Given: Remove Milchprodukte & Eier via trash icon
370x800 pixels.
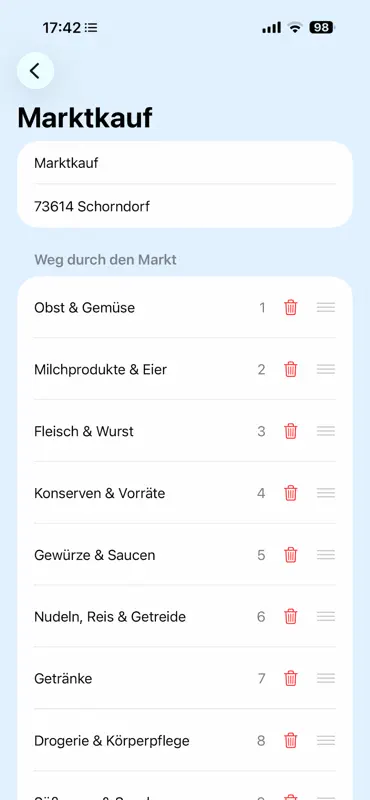Looking at the screenshot, I should tap(290, 369).
